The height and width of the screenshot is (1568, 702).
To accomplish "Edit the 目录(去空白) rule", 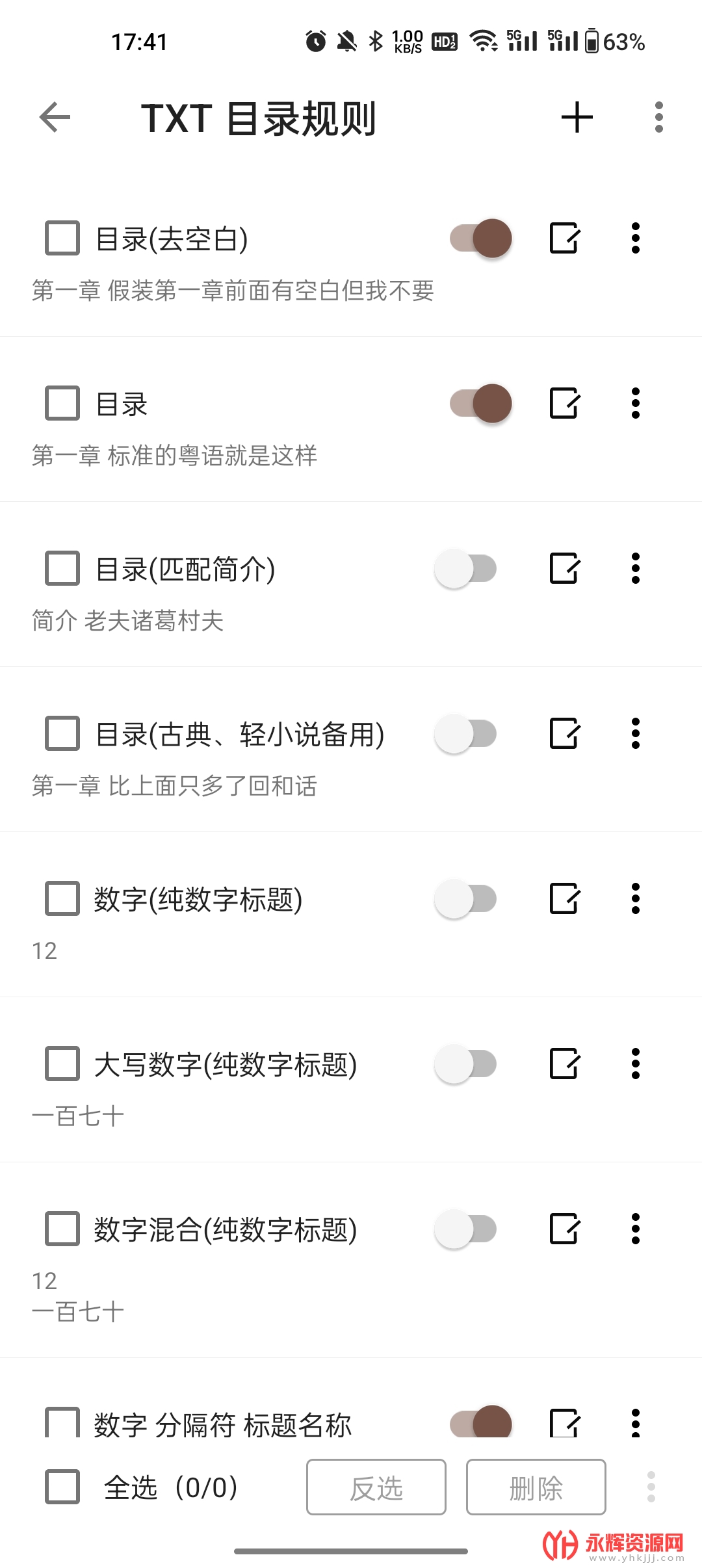I will (564, 238).
